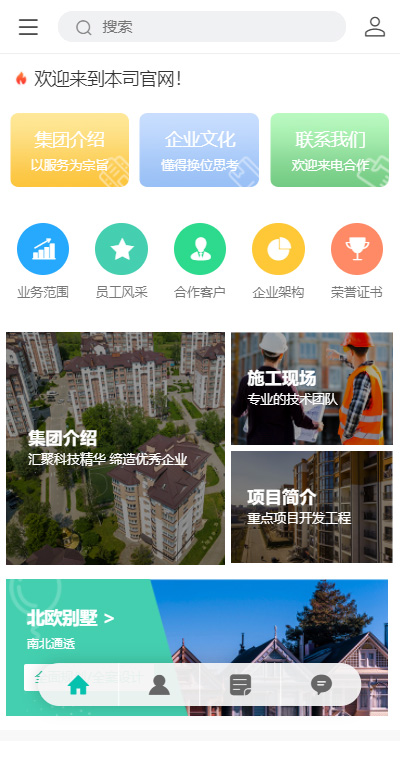Switch to the home tab in bottom bar
This screenshot has width=400, height=760.
(x=79, y=685)
